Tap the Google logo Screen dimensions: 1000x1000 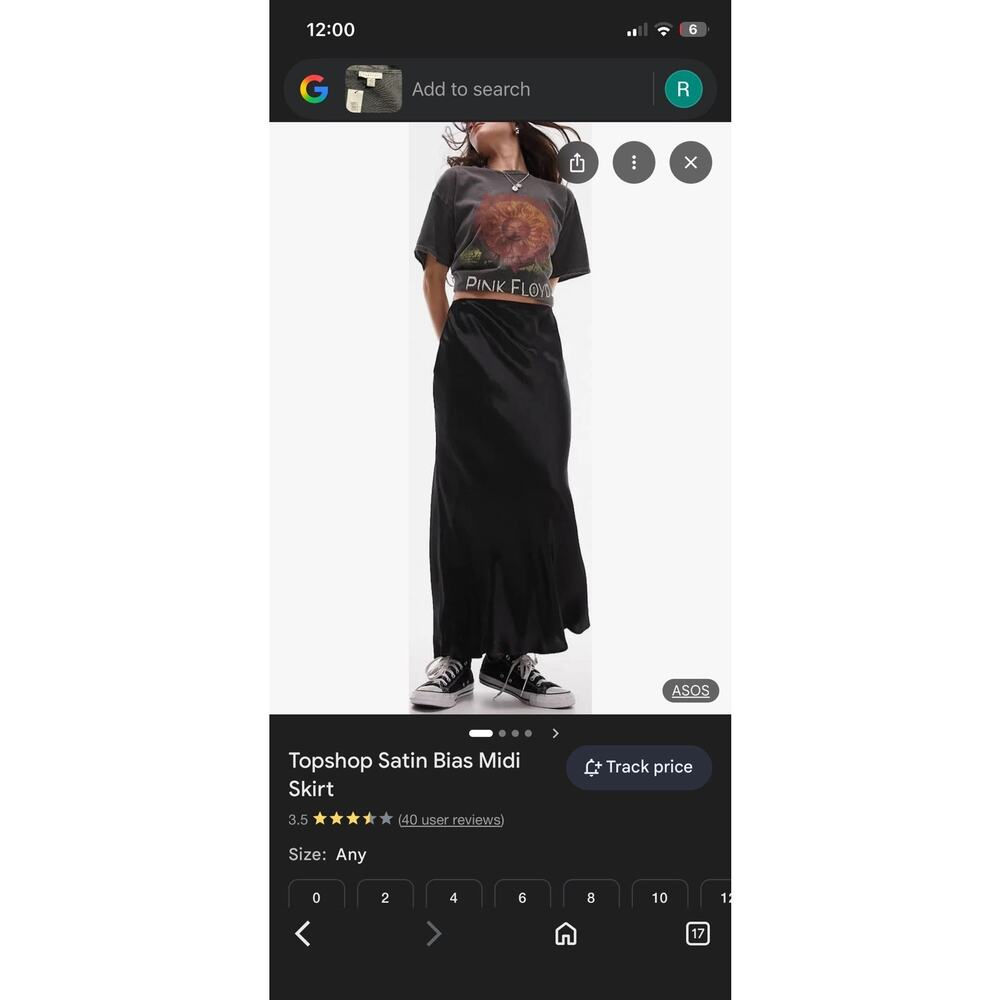(x=314, y=89)
